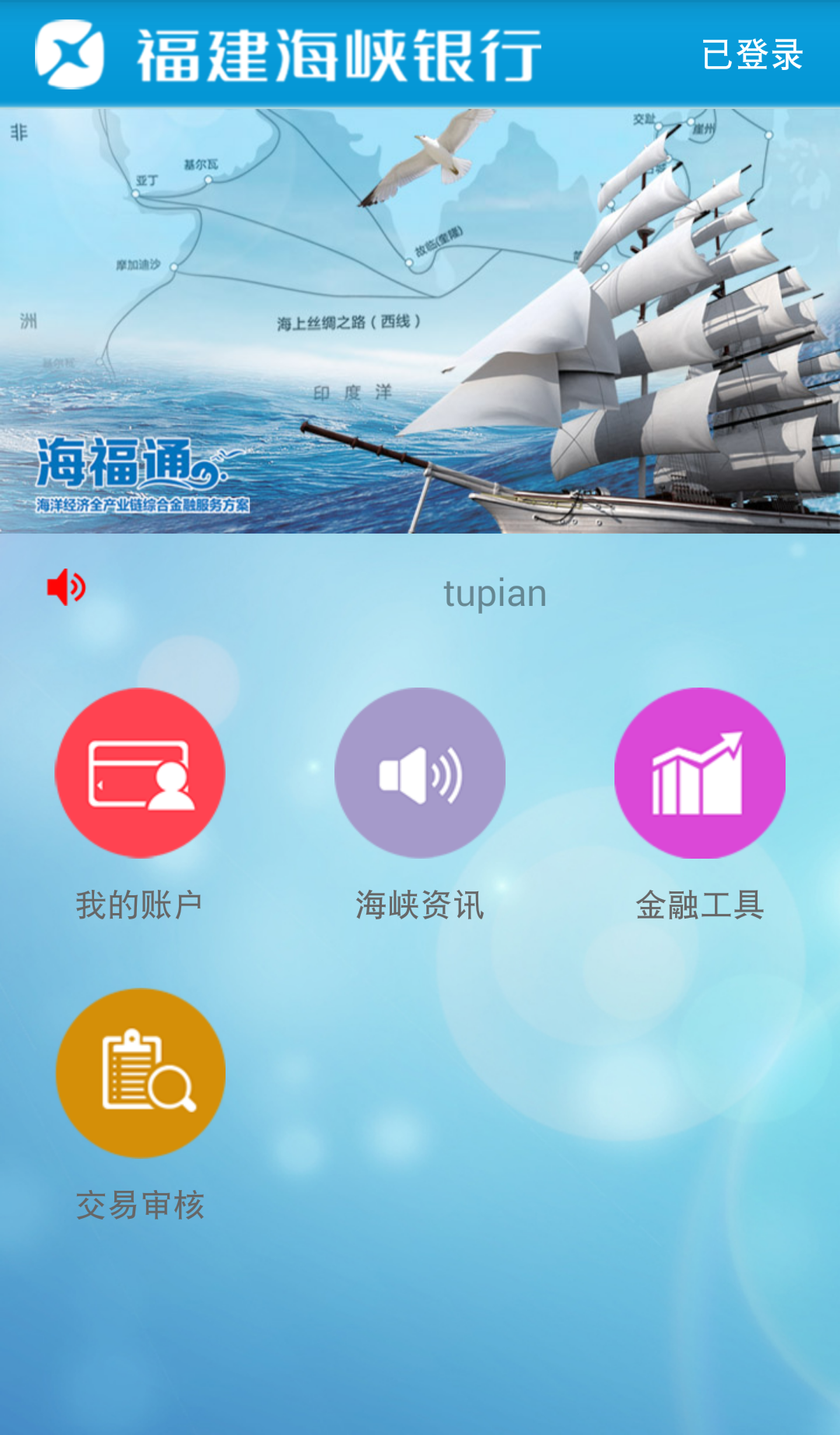Screen dimensions: 840x1435
Task: Open 海峡资讯 news section
Action: pos(420,773)
